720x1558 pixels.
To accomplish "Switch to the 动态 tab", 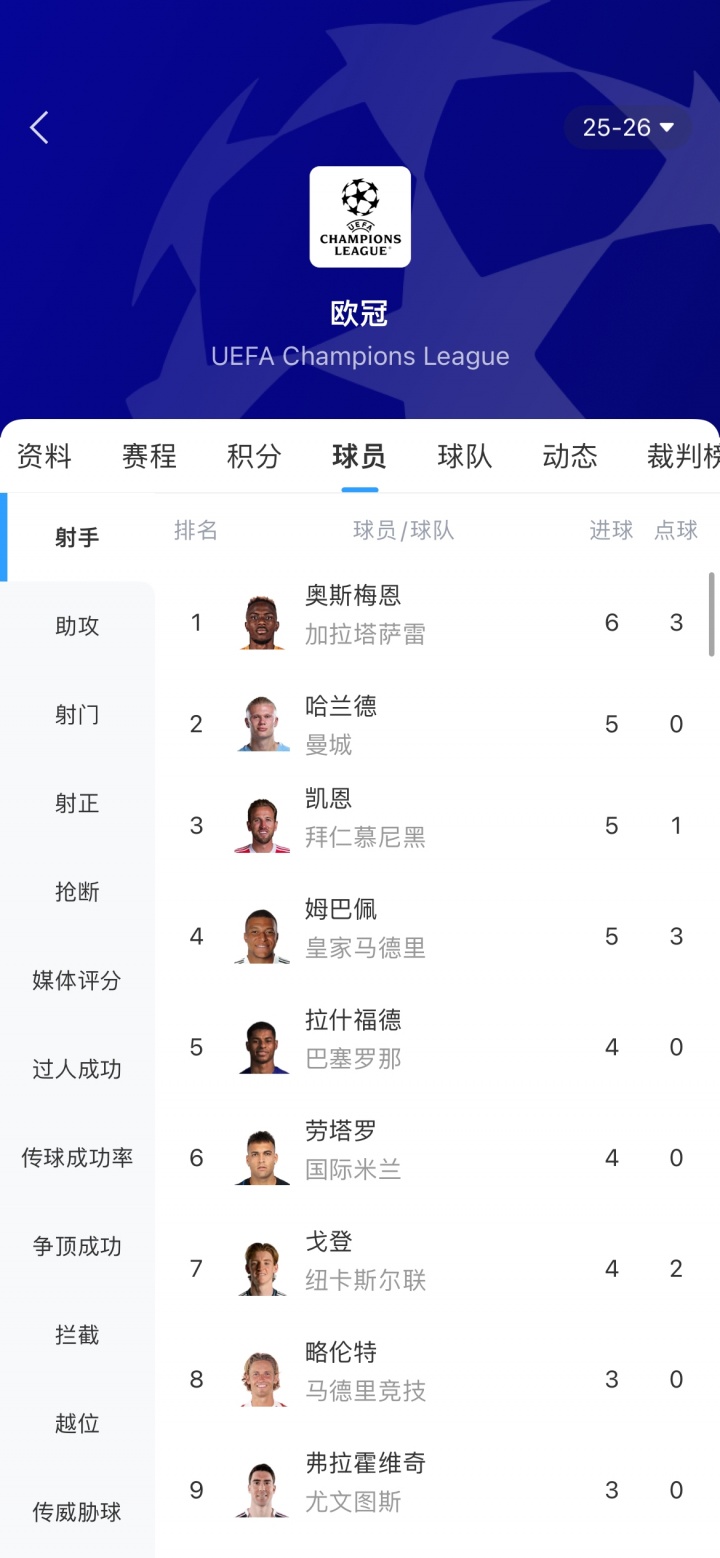I will [x=570, y=456].
